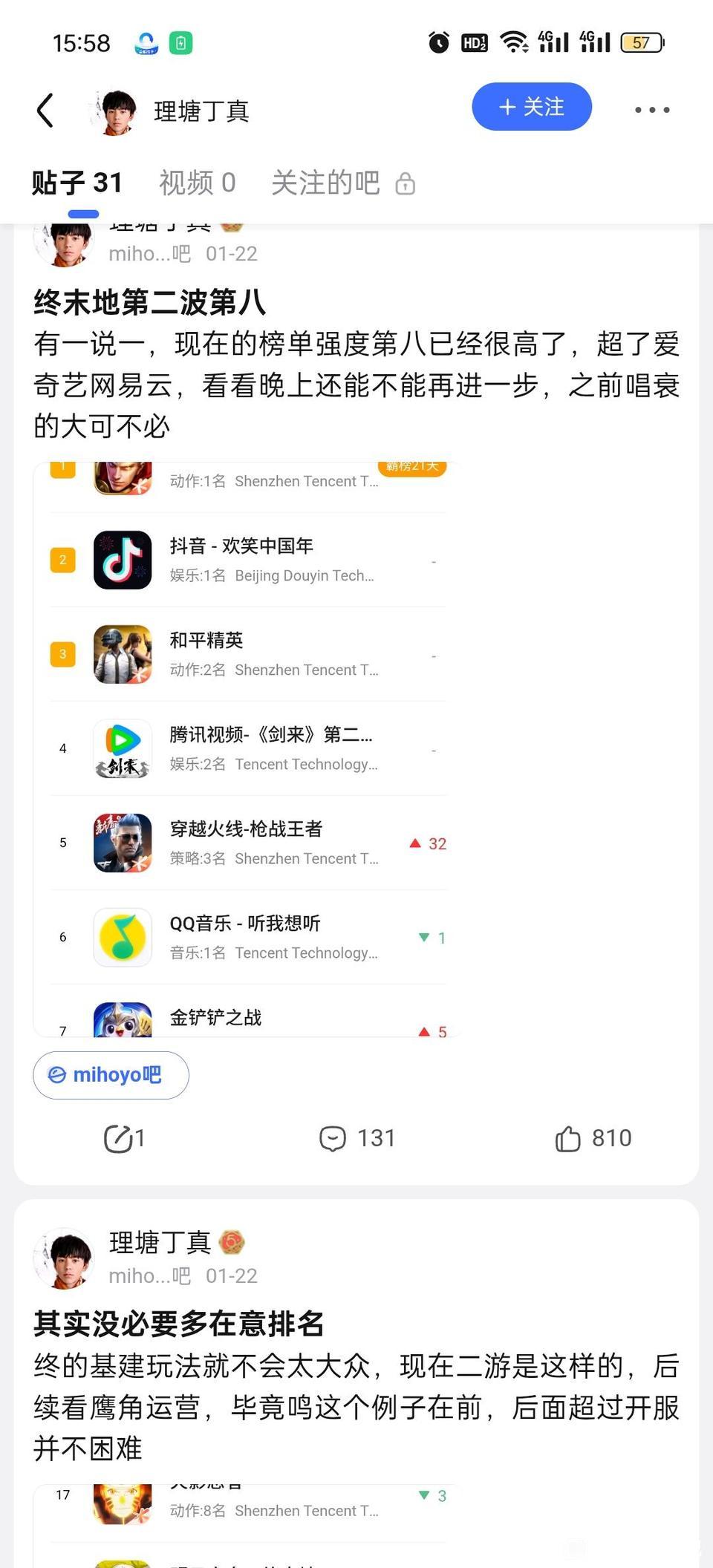Open the post 终末地第二波第八

click(x=149, y=302)
